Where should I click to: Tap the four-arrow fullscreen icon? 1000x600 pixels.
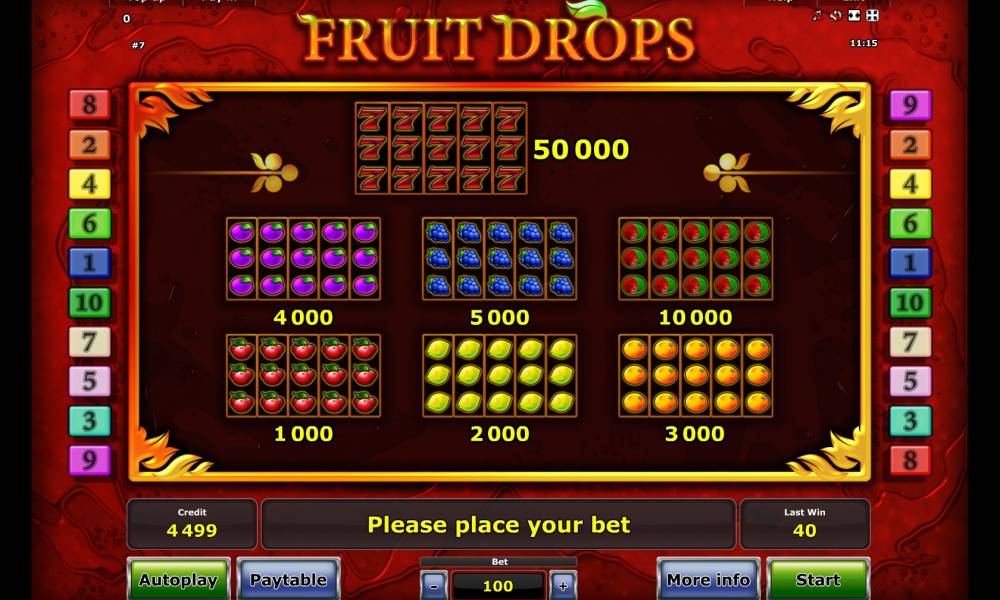tap(872, 16)
